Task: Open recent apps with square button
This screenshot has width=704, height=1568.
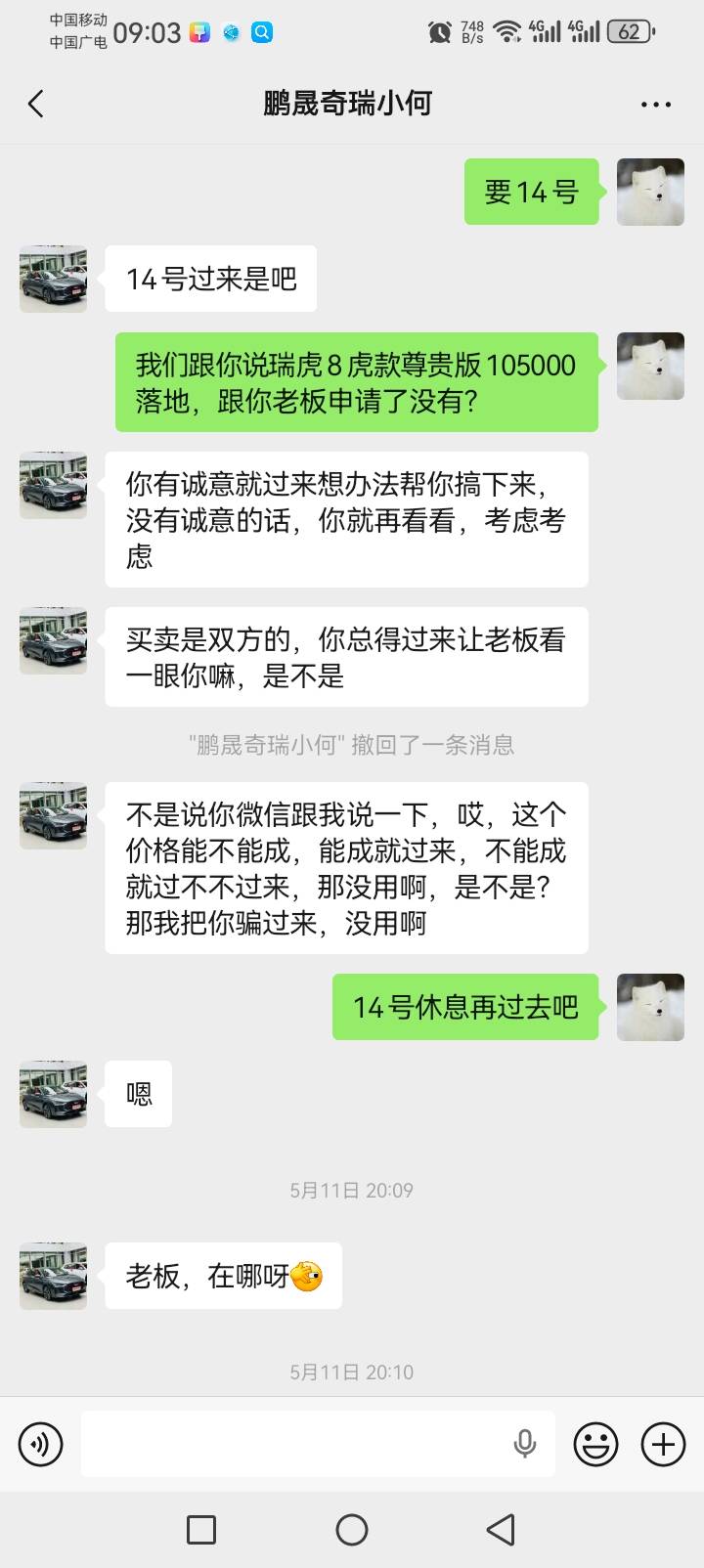Action: point(200,1530)
